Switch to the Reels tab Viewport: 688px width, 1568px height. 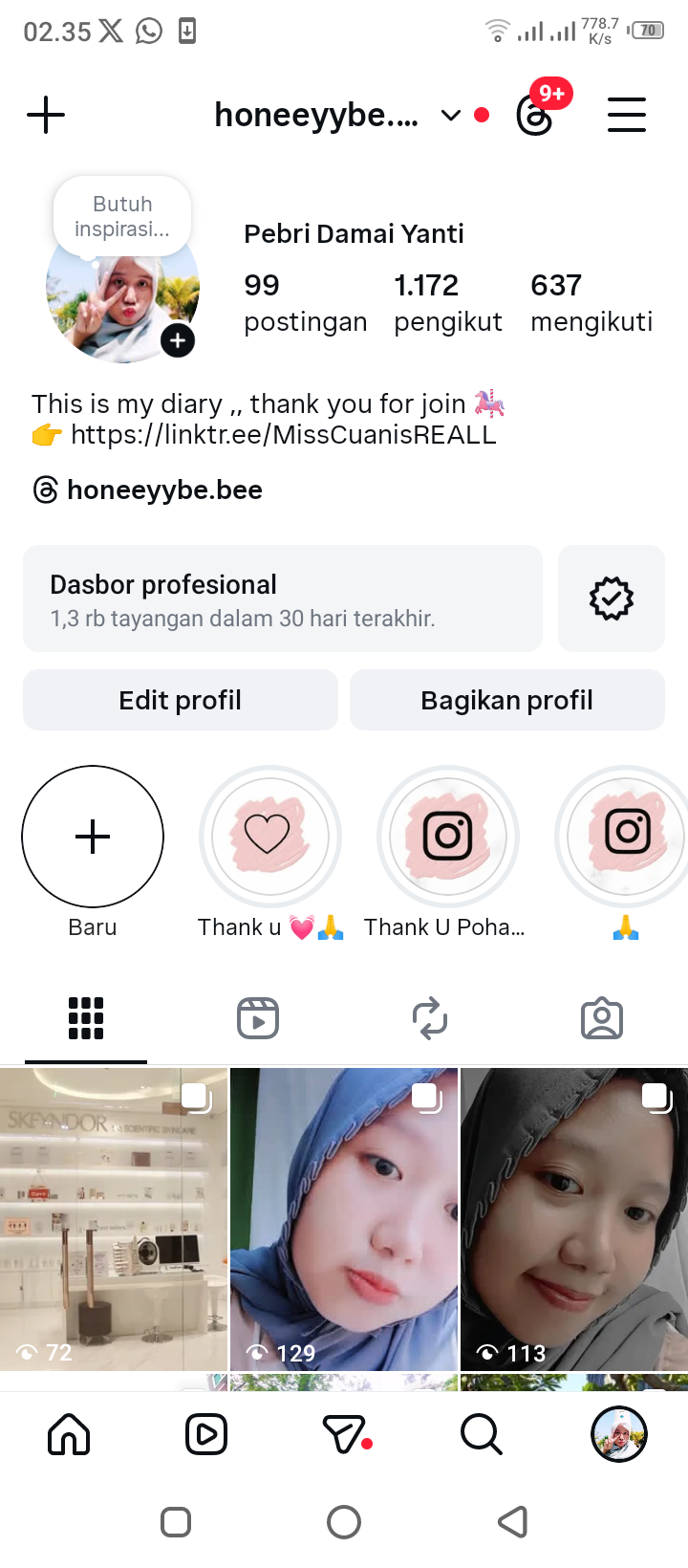(x=258, y=1018)
